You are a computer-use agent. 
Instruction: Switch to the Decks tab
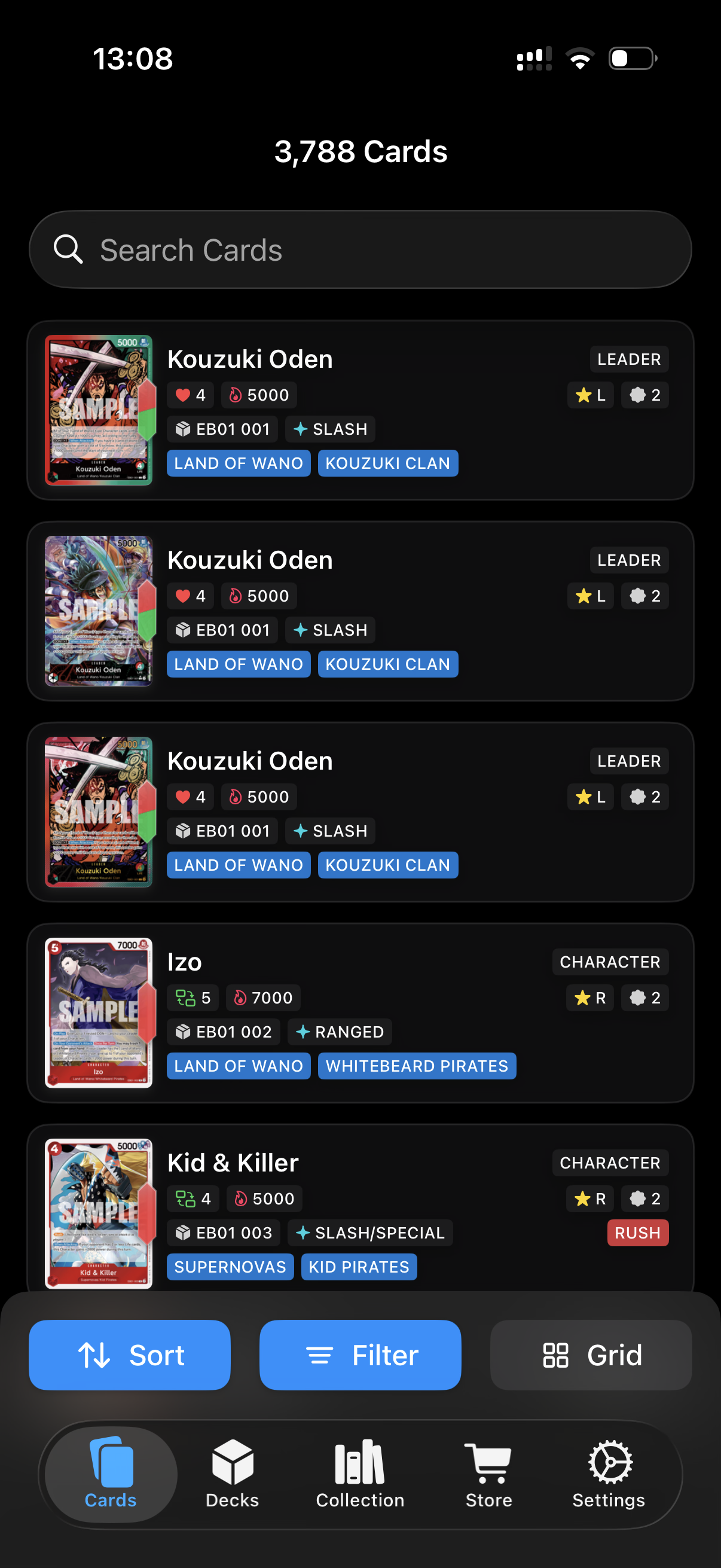click(233, 1474)
